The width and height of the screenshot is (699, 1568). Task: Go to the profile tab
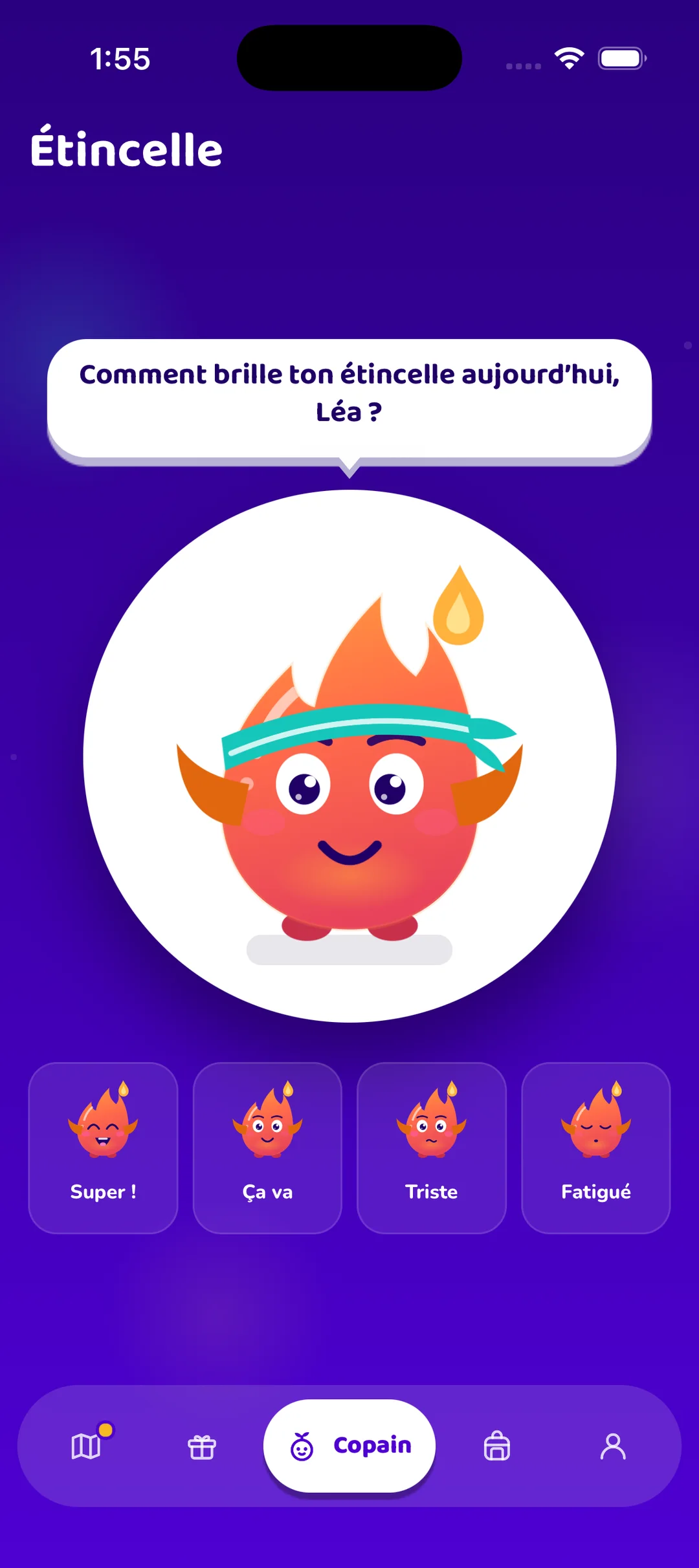[613, 1446]
